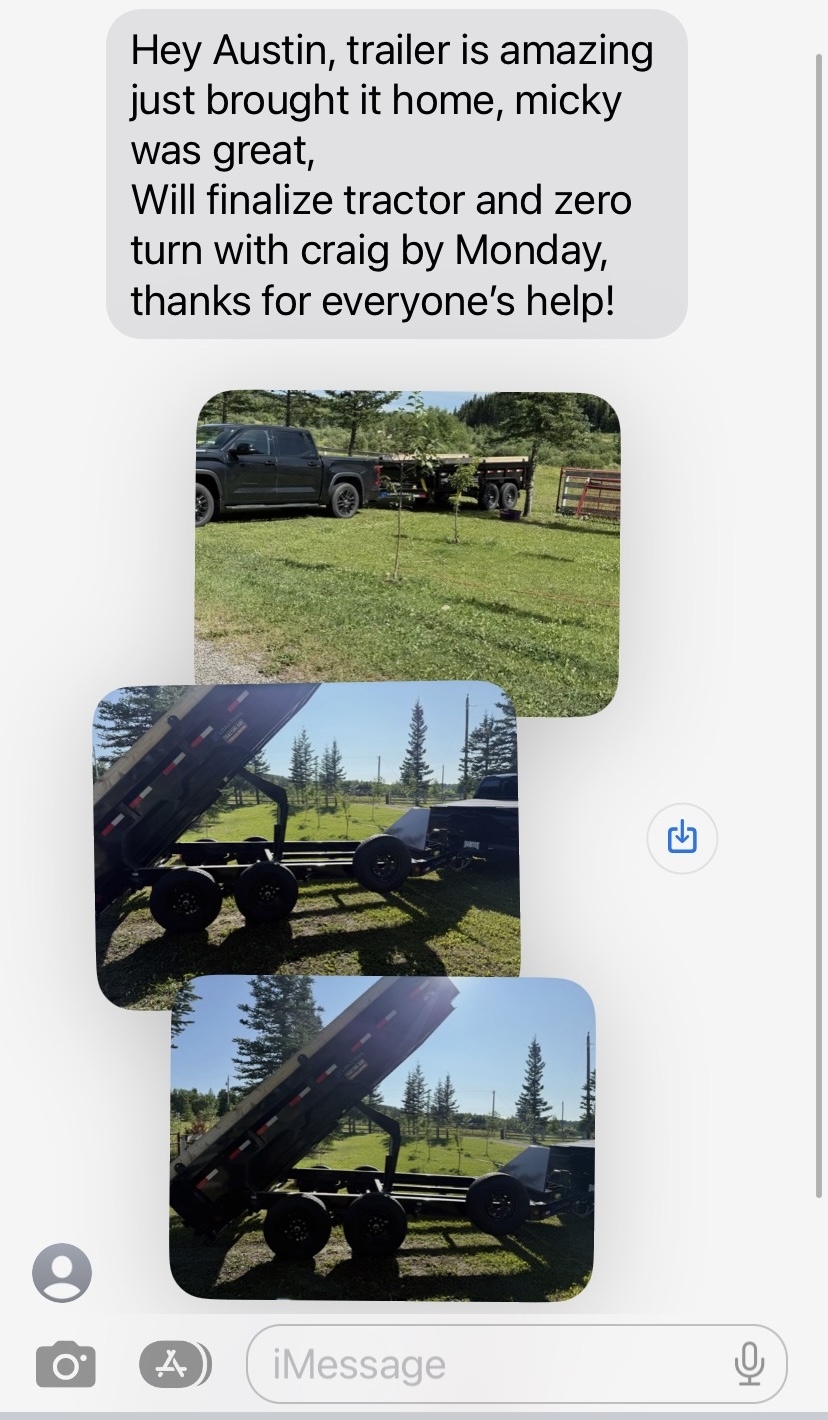Open the camera to take a photo

coord(66,1365)
